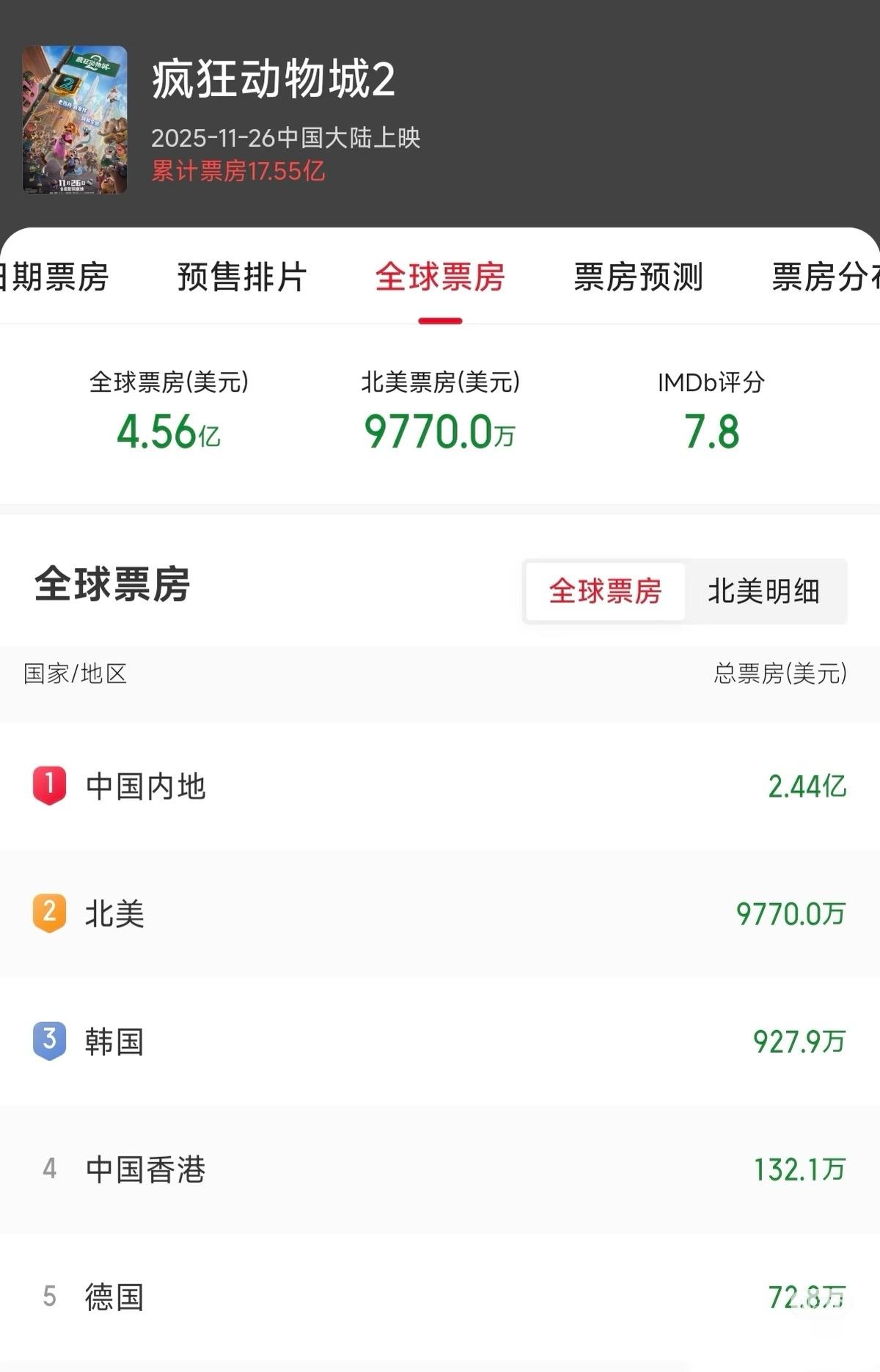Open the 全球票房 tab

[x=438, y=277]
